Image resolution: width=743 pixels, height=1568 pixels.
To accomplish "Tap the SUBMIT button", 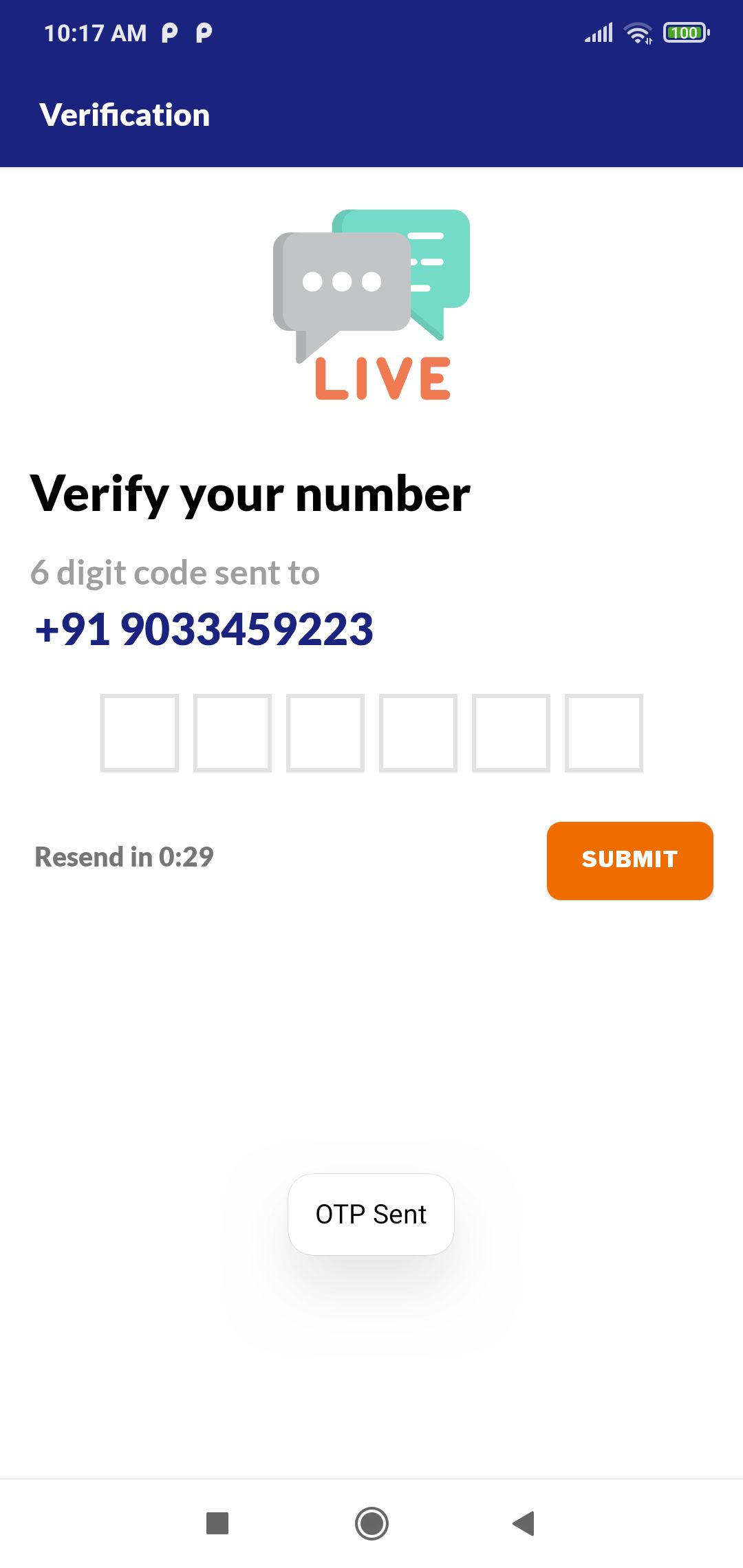I will (629, 860).
